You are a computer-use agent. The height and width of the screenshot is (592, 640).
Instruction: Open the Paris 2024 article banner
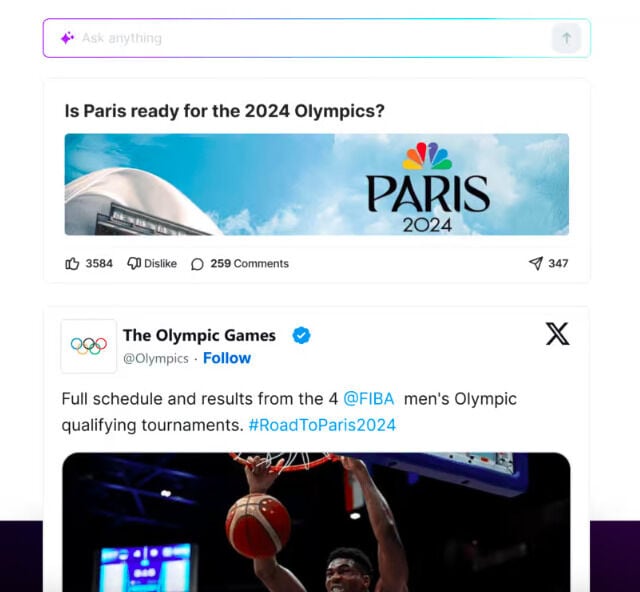tap(316, 185)
